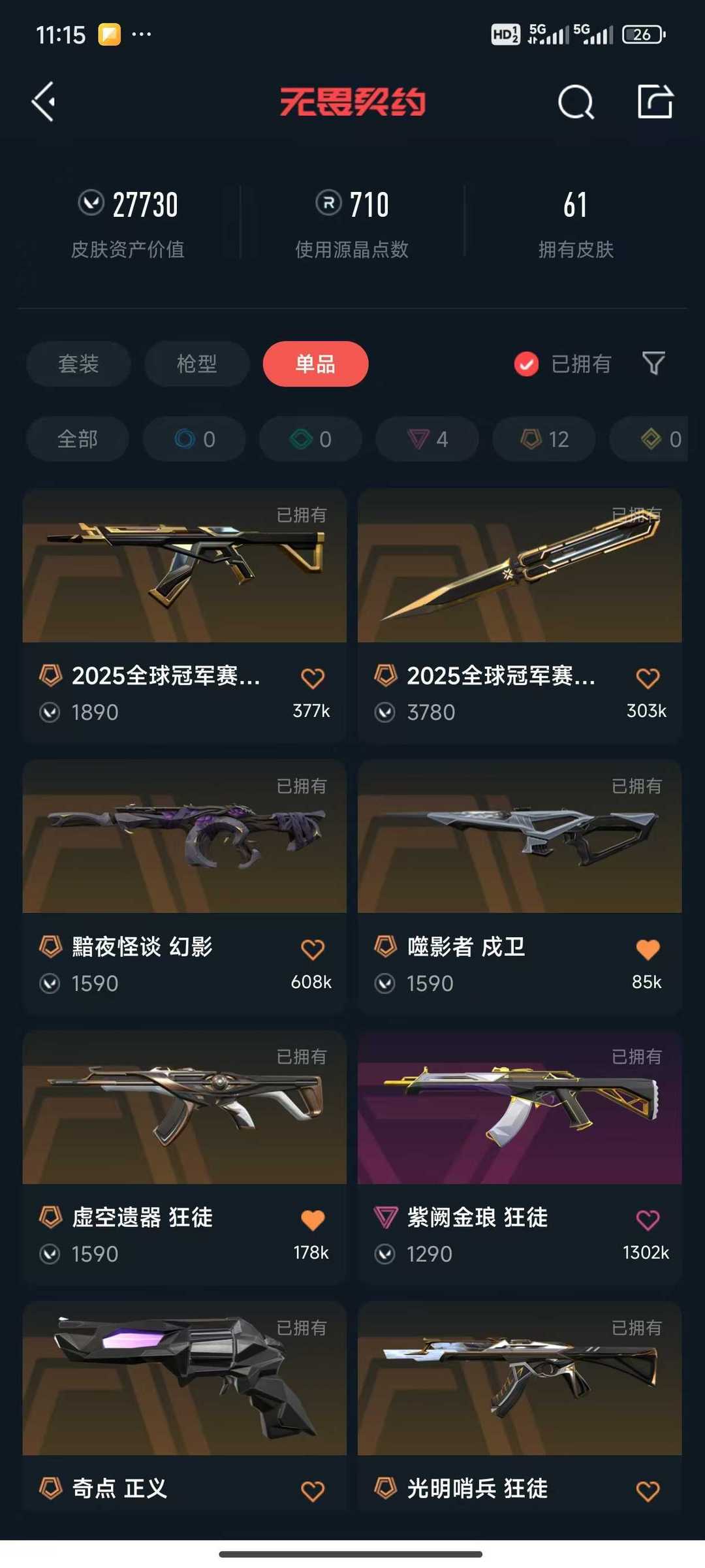Toggle the 已拥有 checkbox

pos(526,364)
